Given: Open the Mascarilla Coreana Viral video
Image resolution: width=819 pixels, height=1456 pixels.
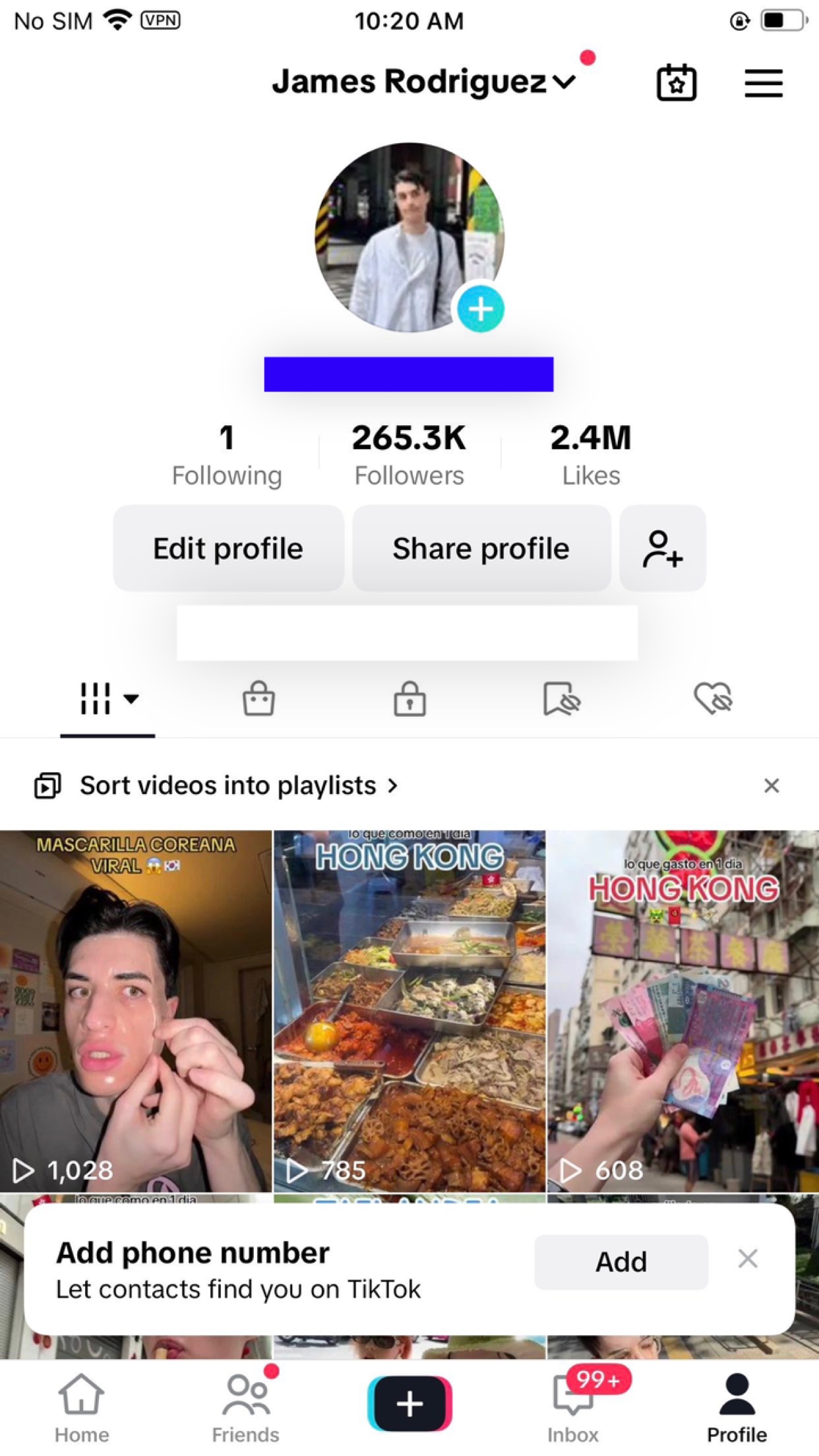Looking at the screenshot, I should 136,1011.
